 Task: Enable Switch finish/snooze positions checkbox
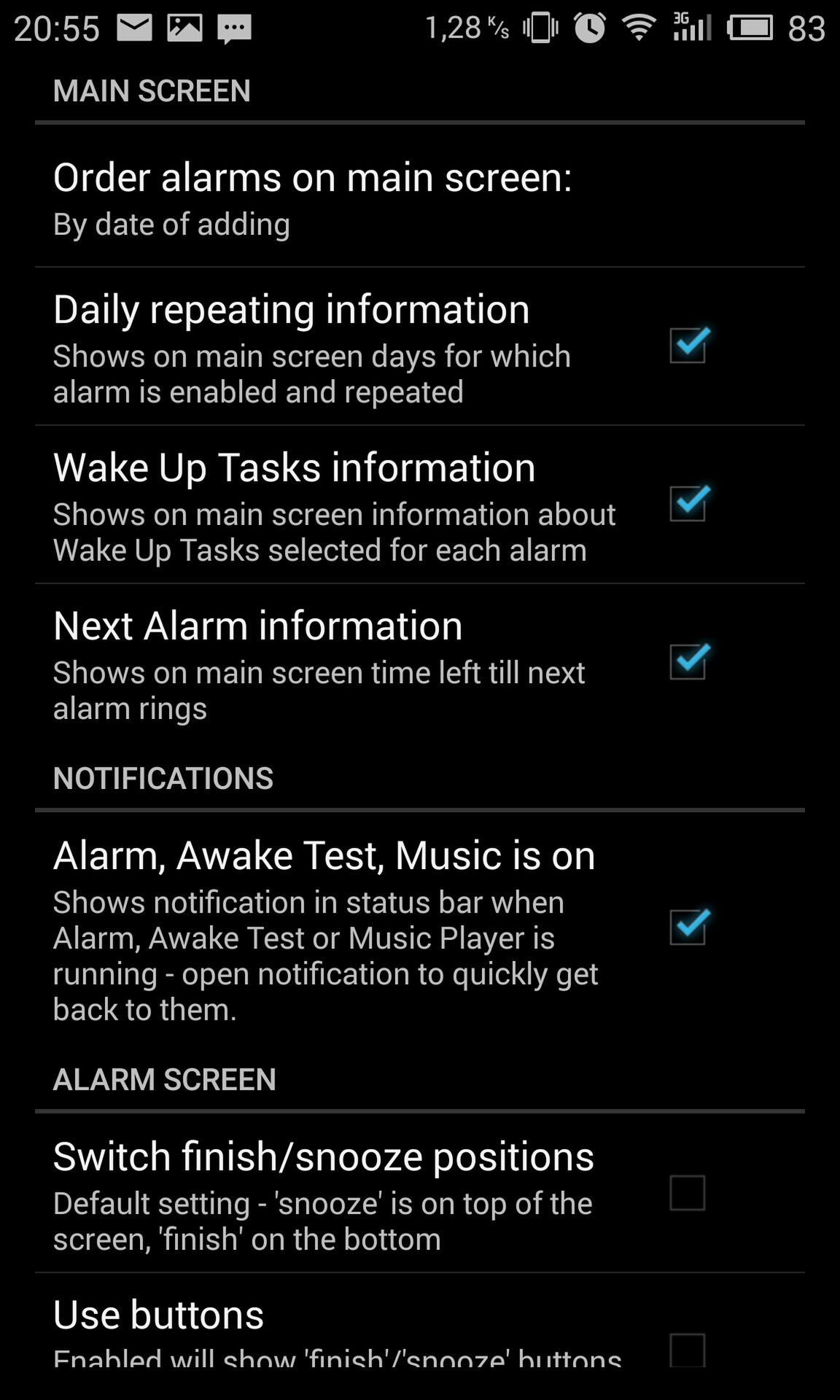tap(688, 1193)
